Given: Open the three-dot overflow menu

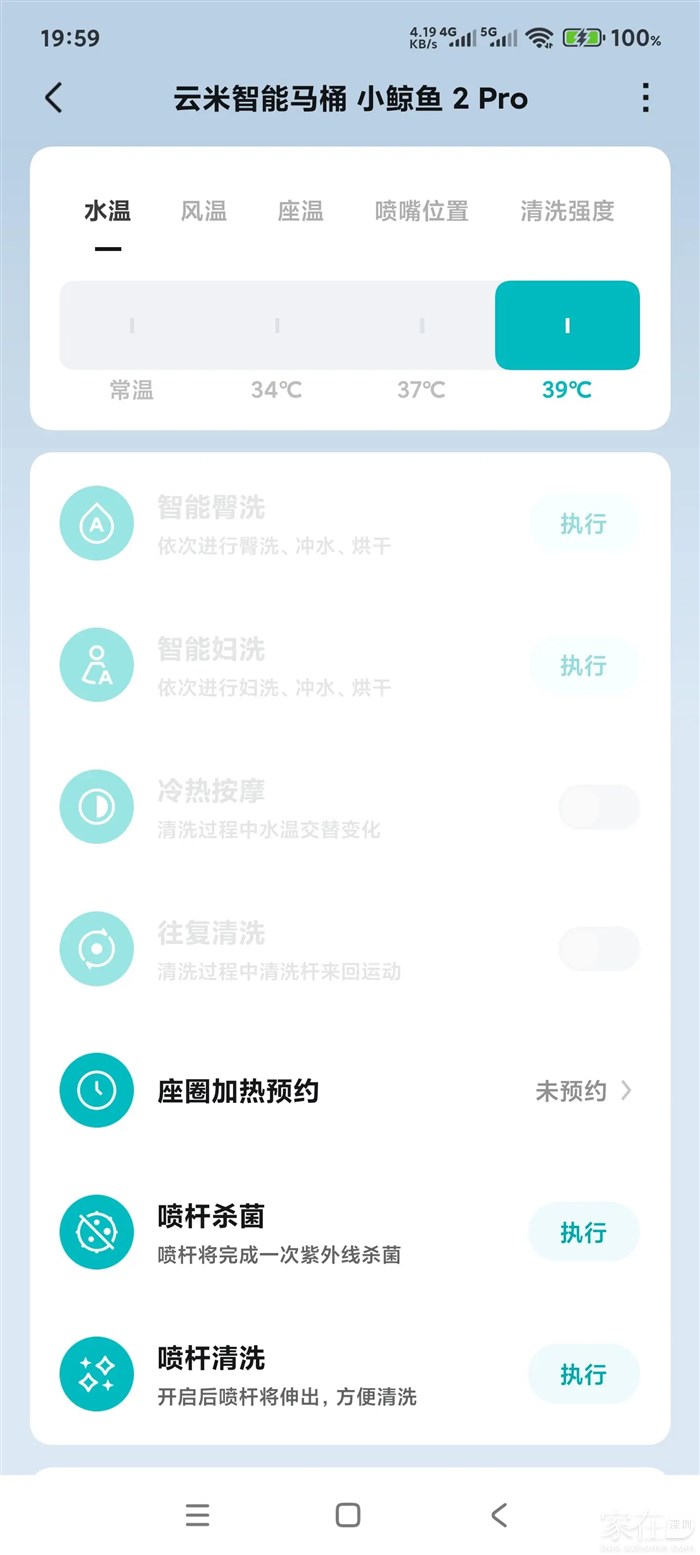Looking at the screenshot, I should click(645, 98).
